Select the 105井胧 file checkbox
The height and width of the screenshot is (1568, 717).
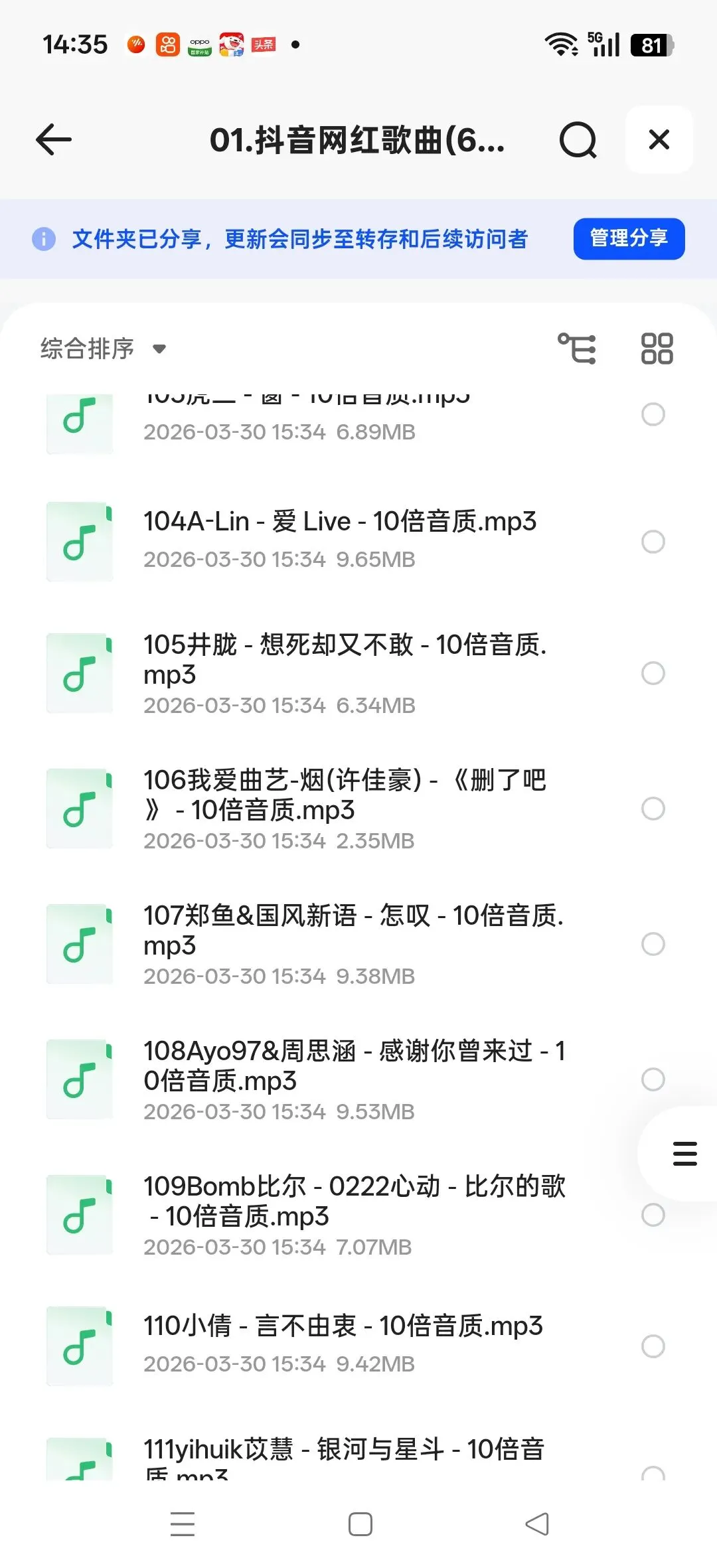[x=653, y=673]
